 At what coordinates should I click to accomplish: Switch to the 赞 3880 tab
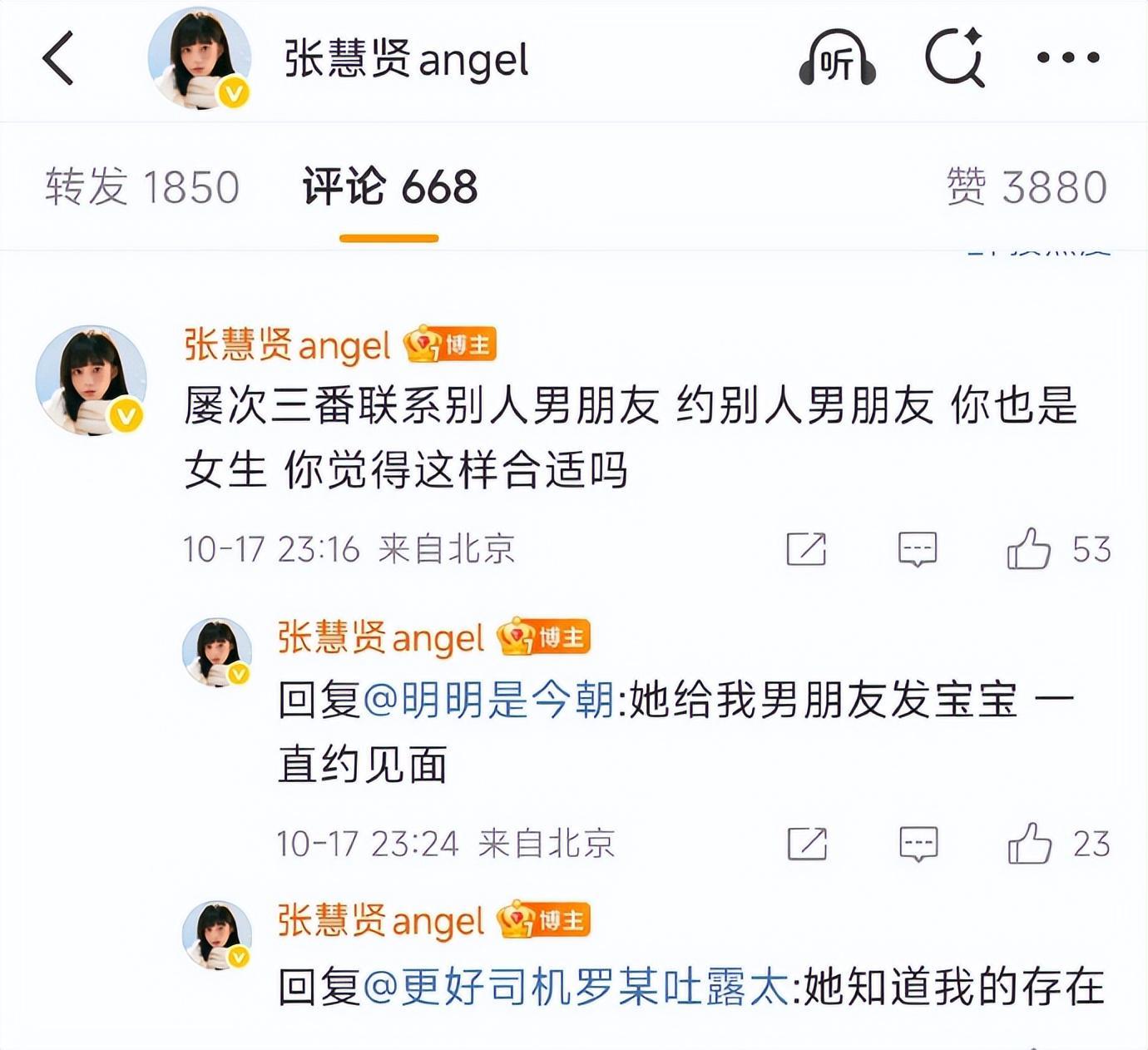point(1027,186)
